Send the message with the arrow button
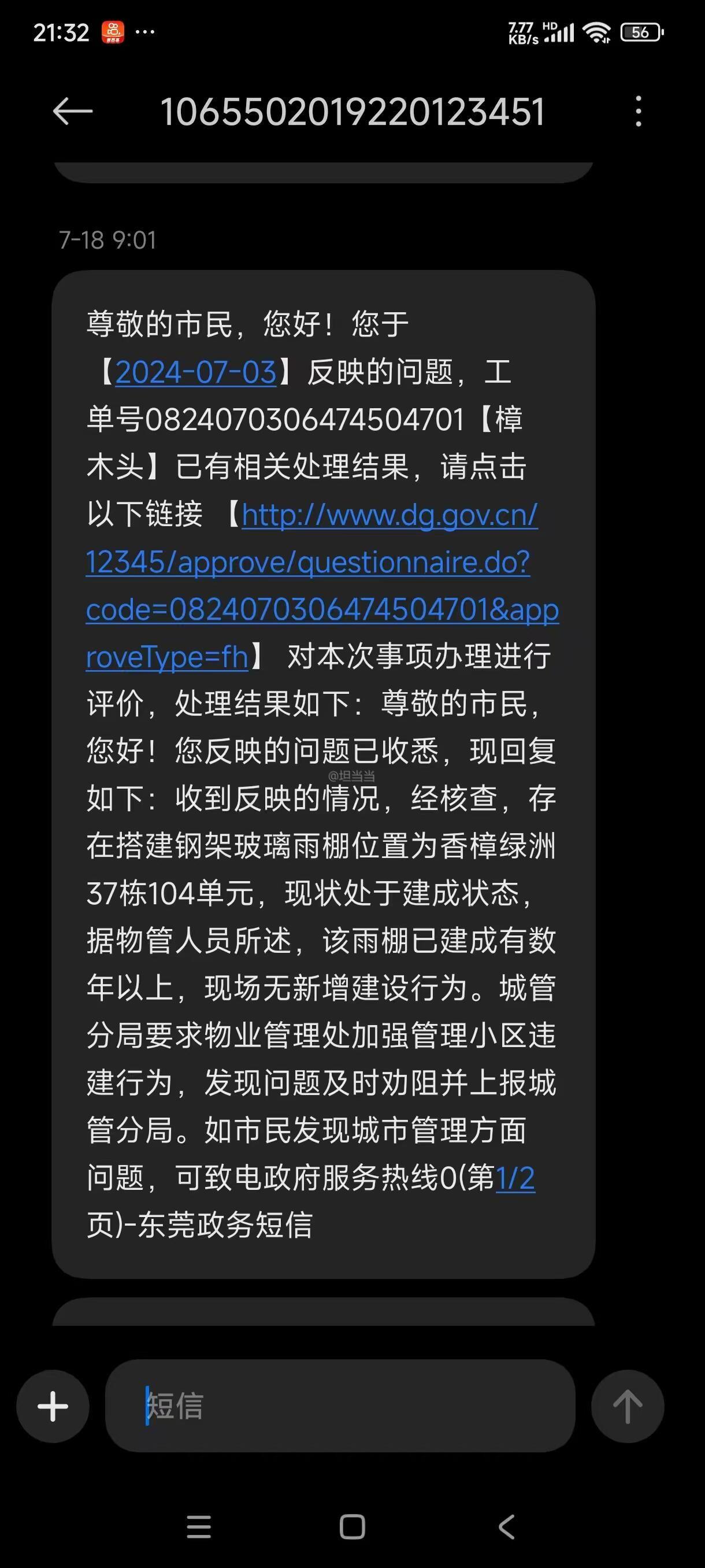 [x=627, y=1407]
